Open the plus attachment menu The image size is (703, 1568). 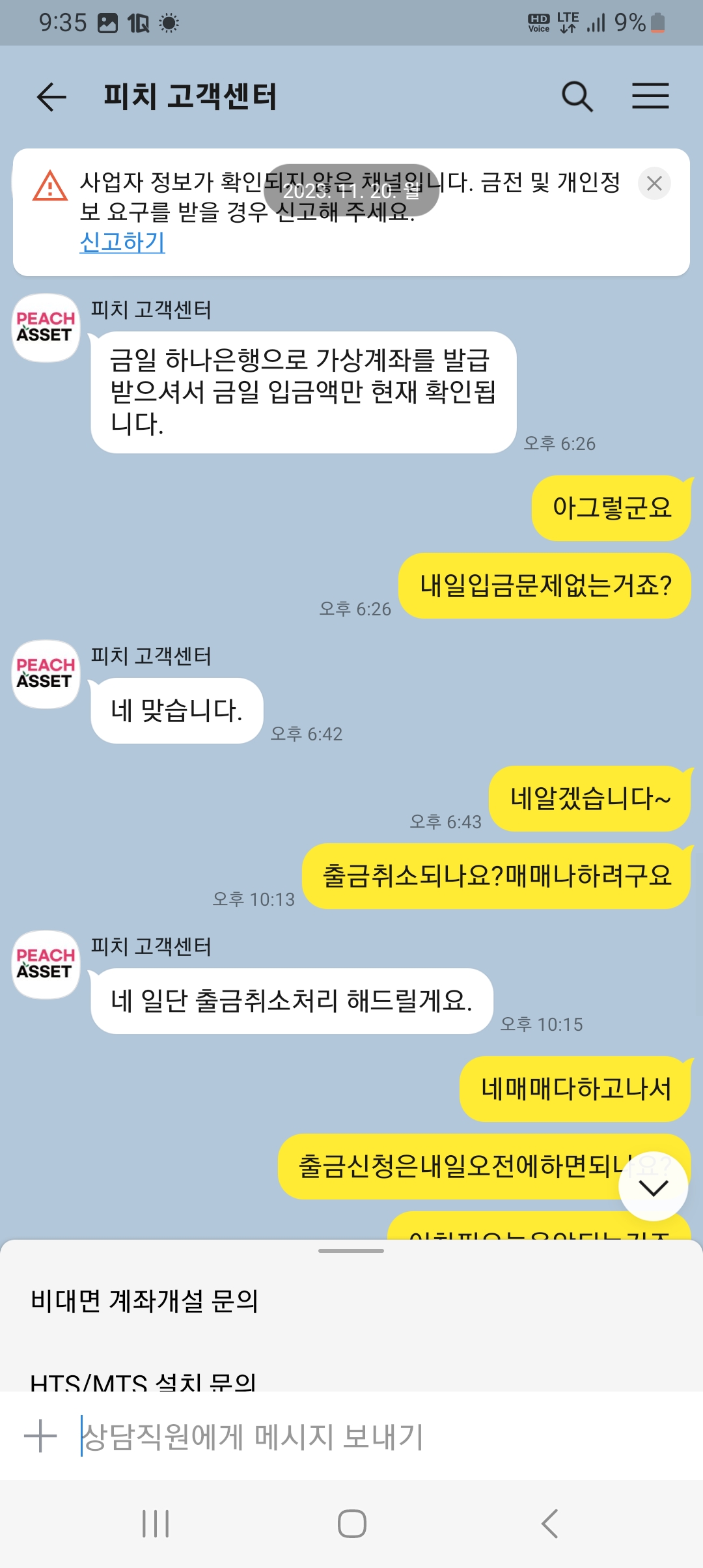pyautogui.click(x=40, y=1436)
